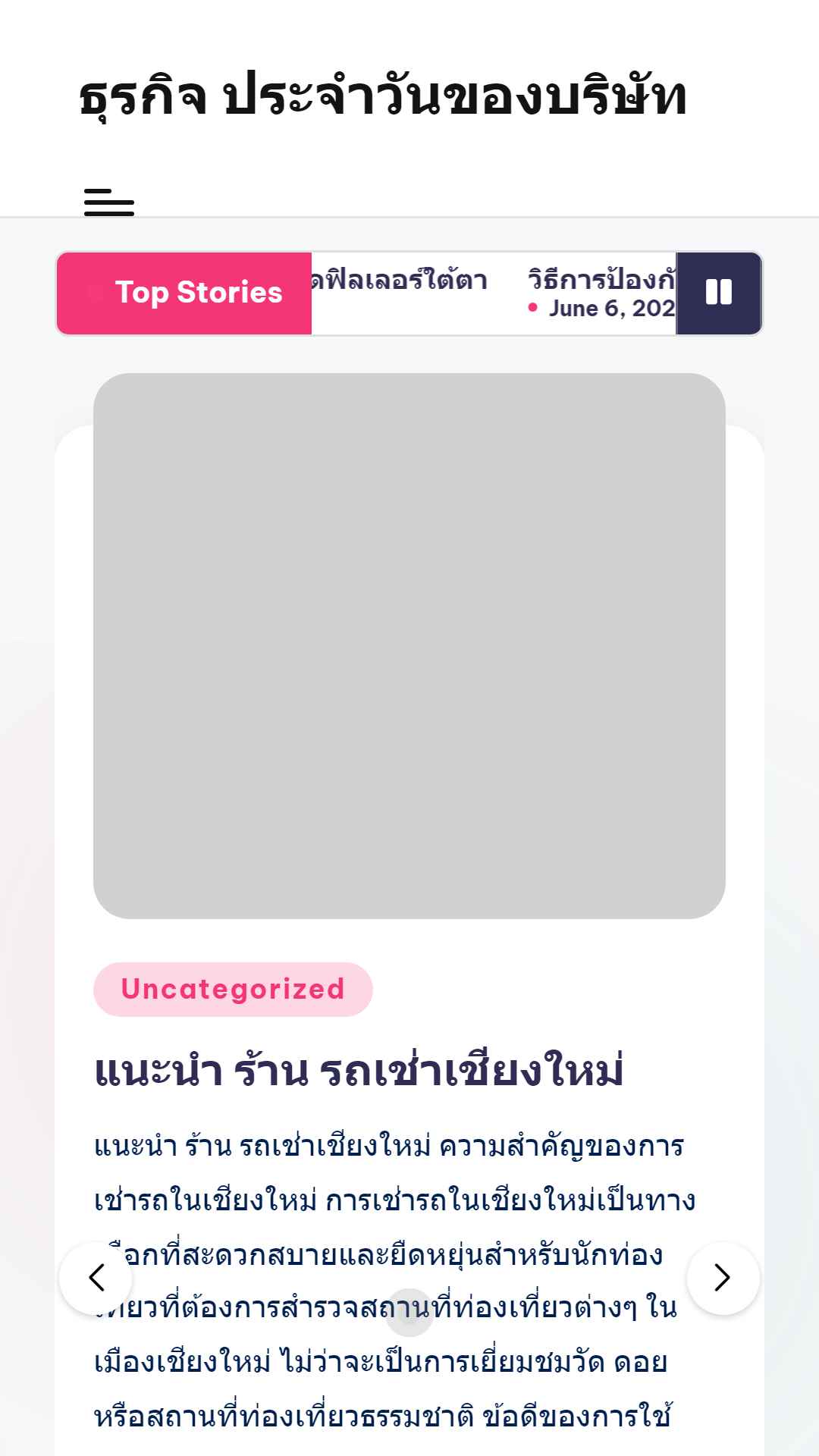Go to the next slide arrow
This screenshot has width=819, height=1456.
(x=723, y=1278)
